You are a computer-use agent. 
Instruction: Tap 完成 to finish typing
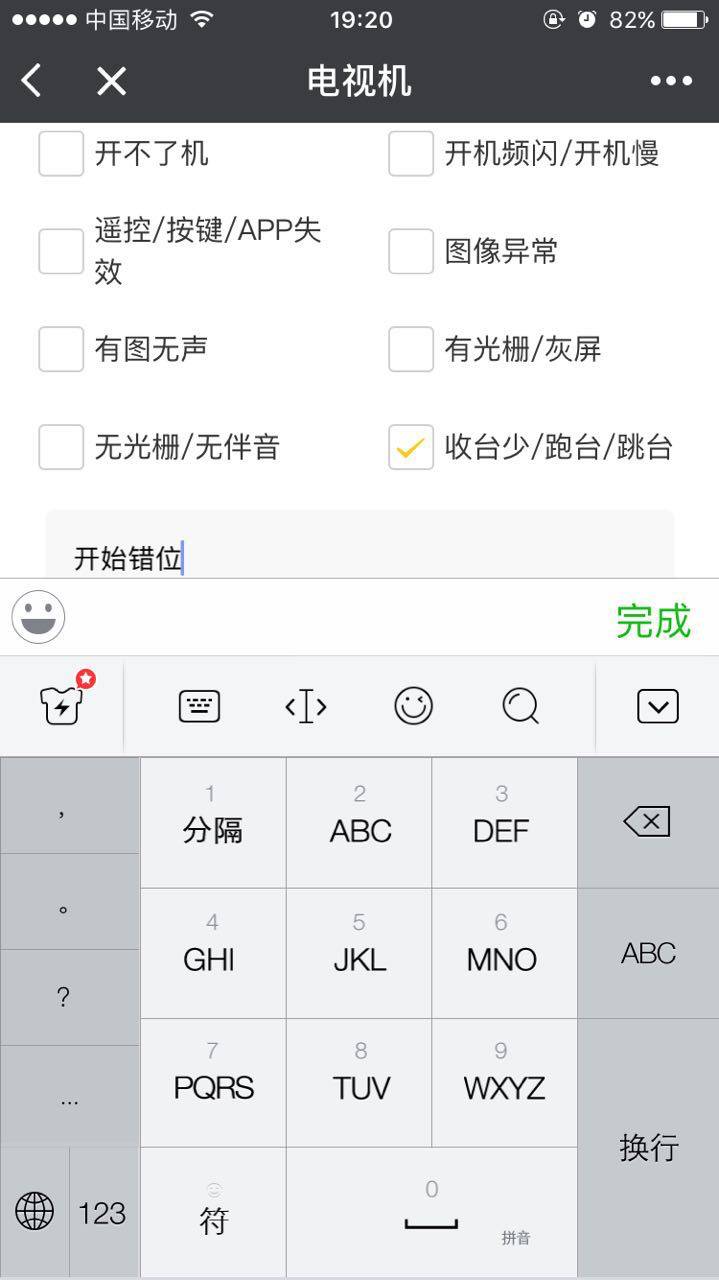[x=653, y=621]
